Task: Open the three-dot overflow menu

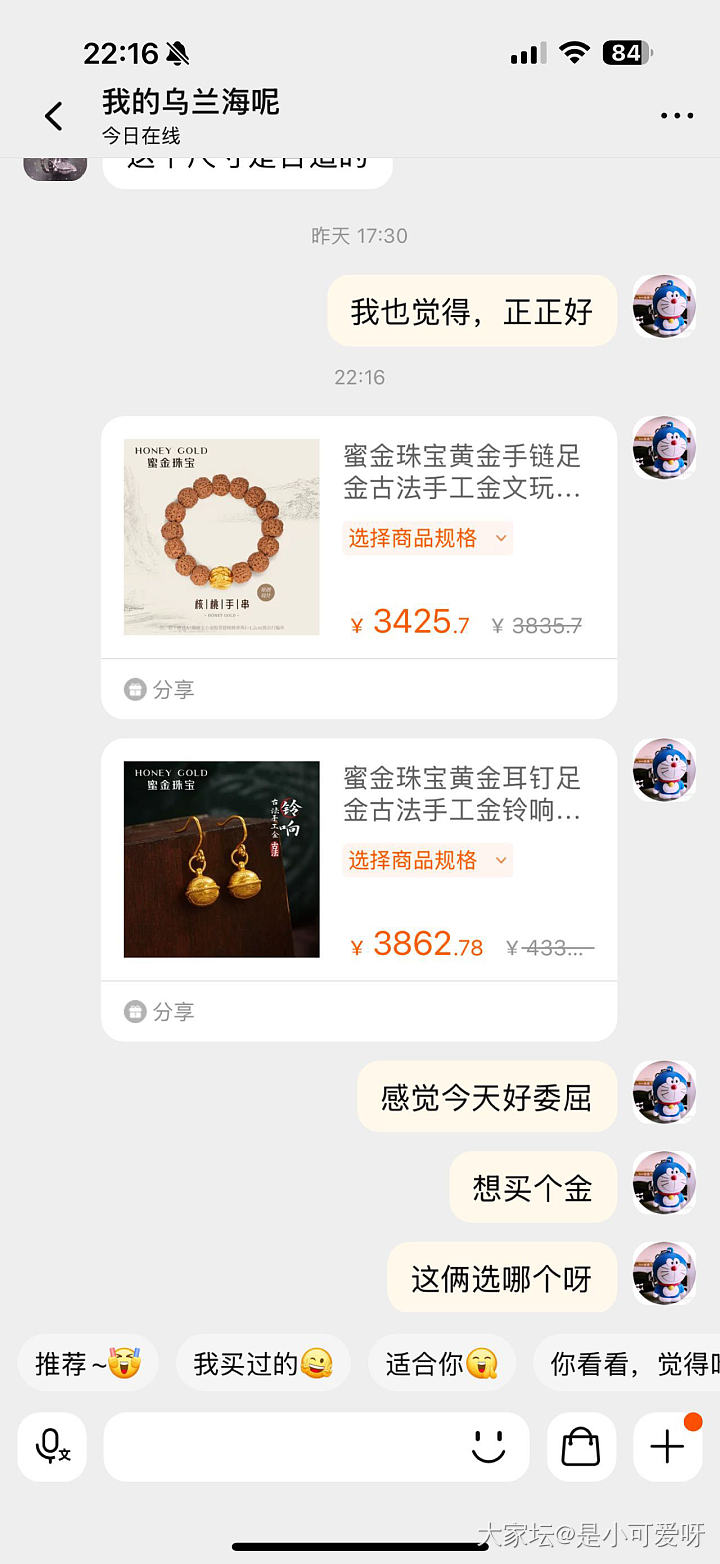Action: click(676, 116)
